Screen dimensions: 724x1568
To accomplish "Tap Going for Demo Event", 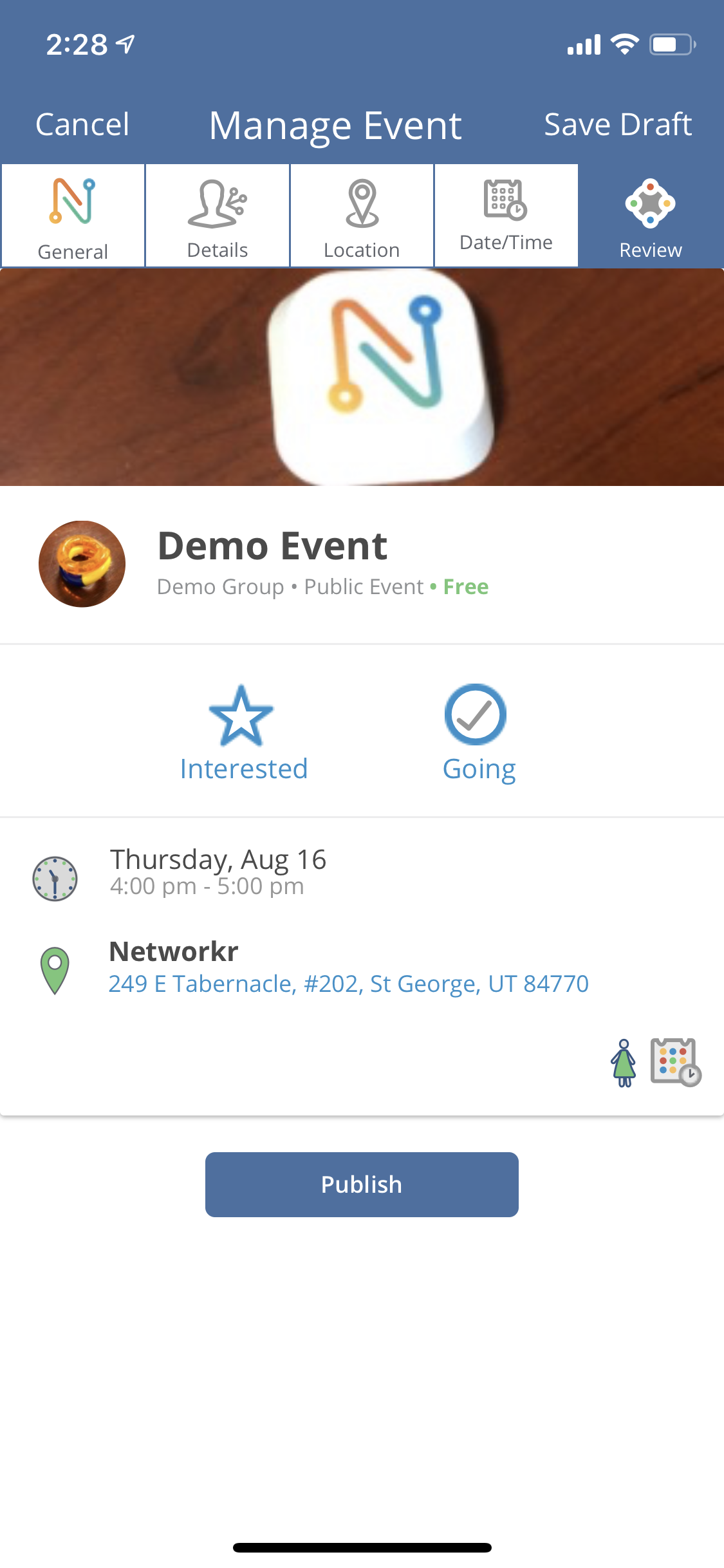I will [x=478, y=734].
